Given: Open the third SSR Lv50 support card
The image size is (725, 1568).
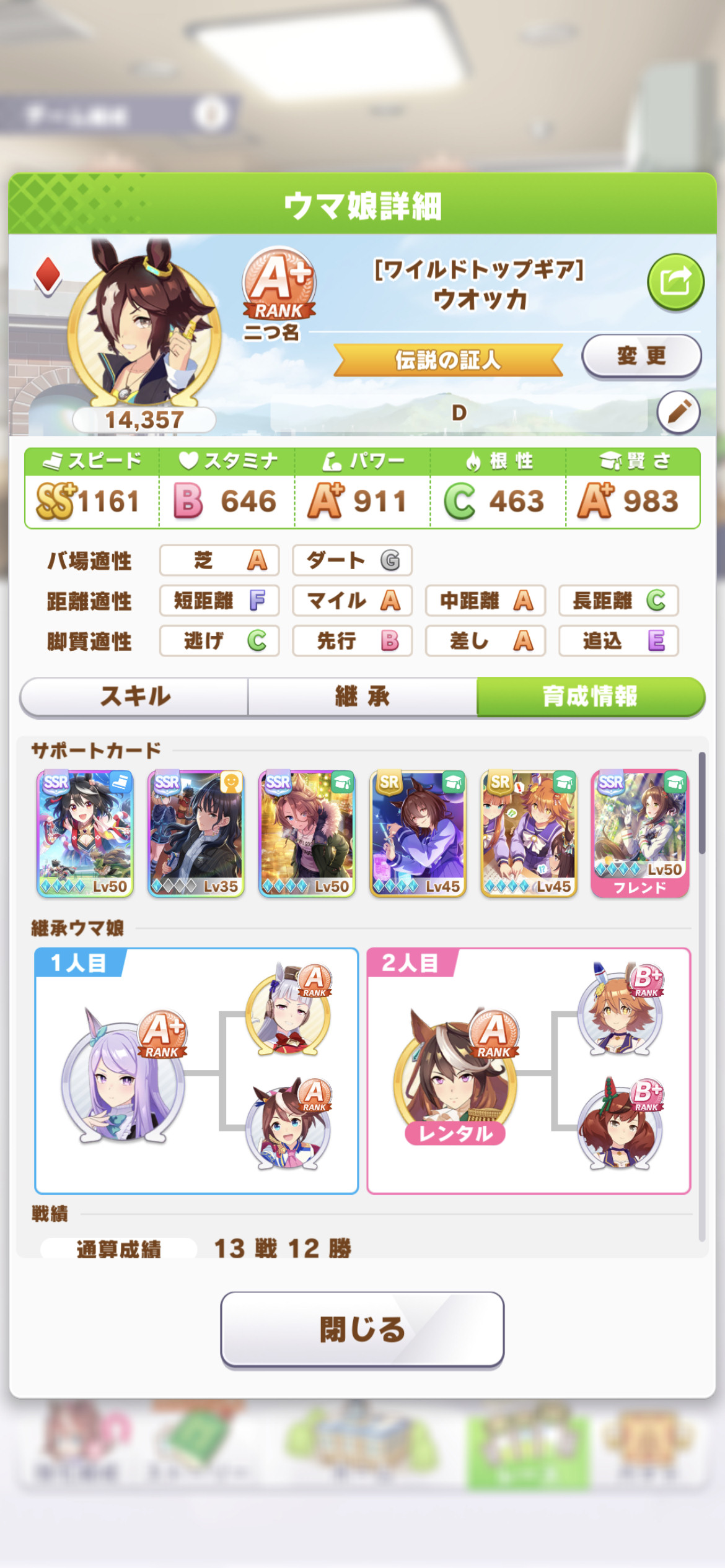Looking at the screenshot, I should pyautogui.click(x=307, y=834).
